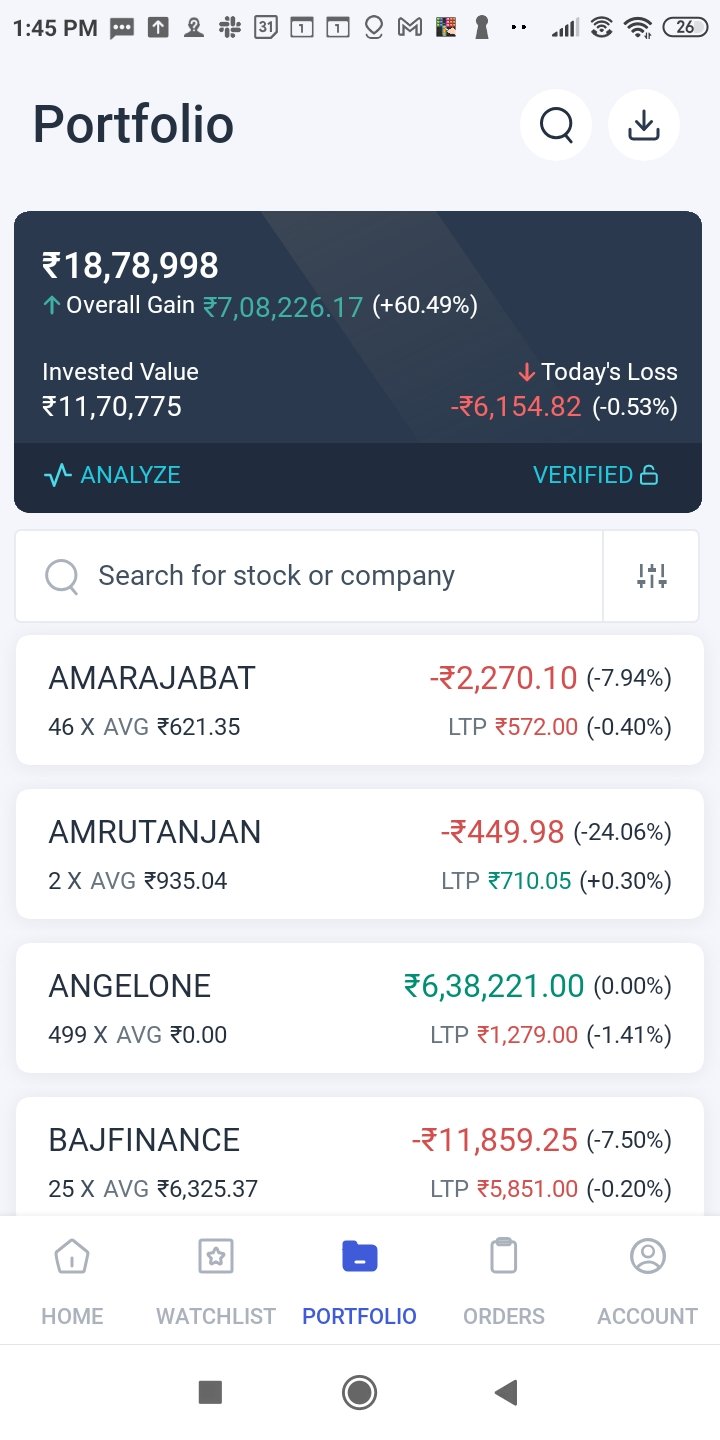Viewport: 720px width, 1440px height.
Task: Download the portfolio report
Action: tap(644, 126)
